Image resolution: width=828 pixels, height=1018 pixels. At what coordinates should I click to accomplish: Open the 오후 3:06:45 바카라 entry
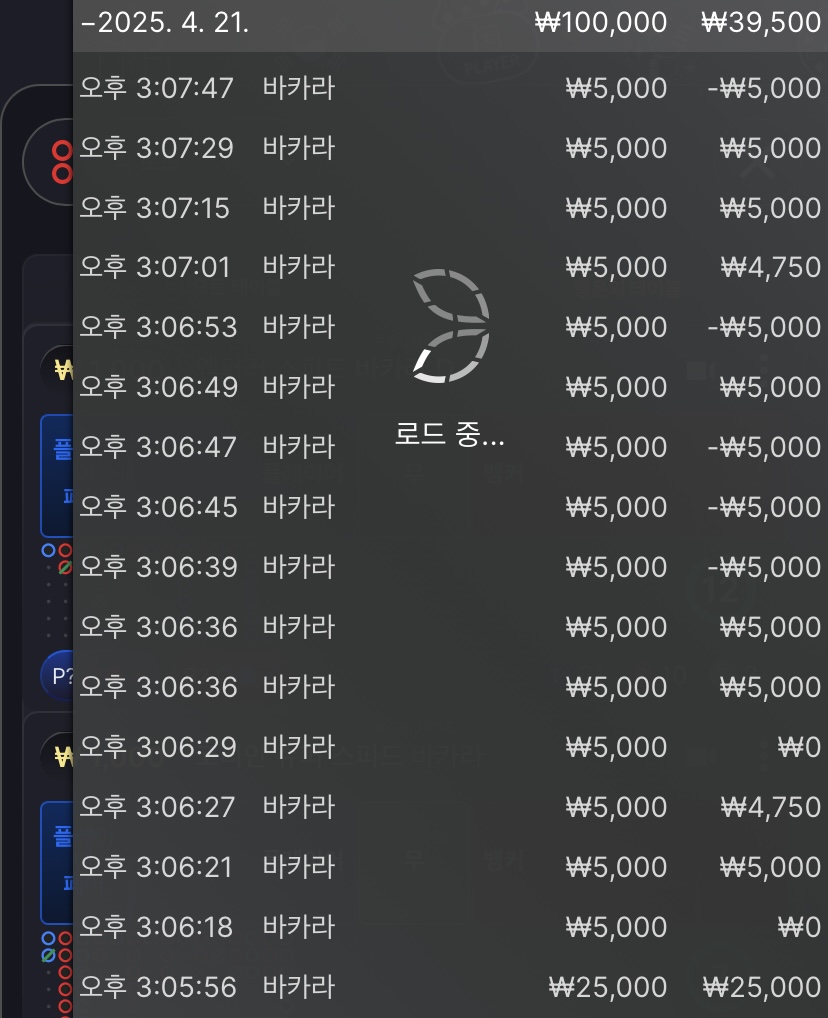(450, 507)
